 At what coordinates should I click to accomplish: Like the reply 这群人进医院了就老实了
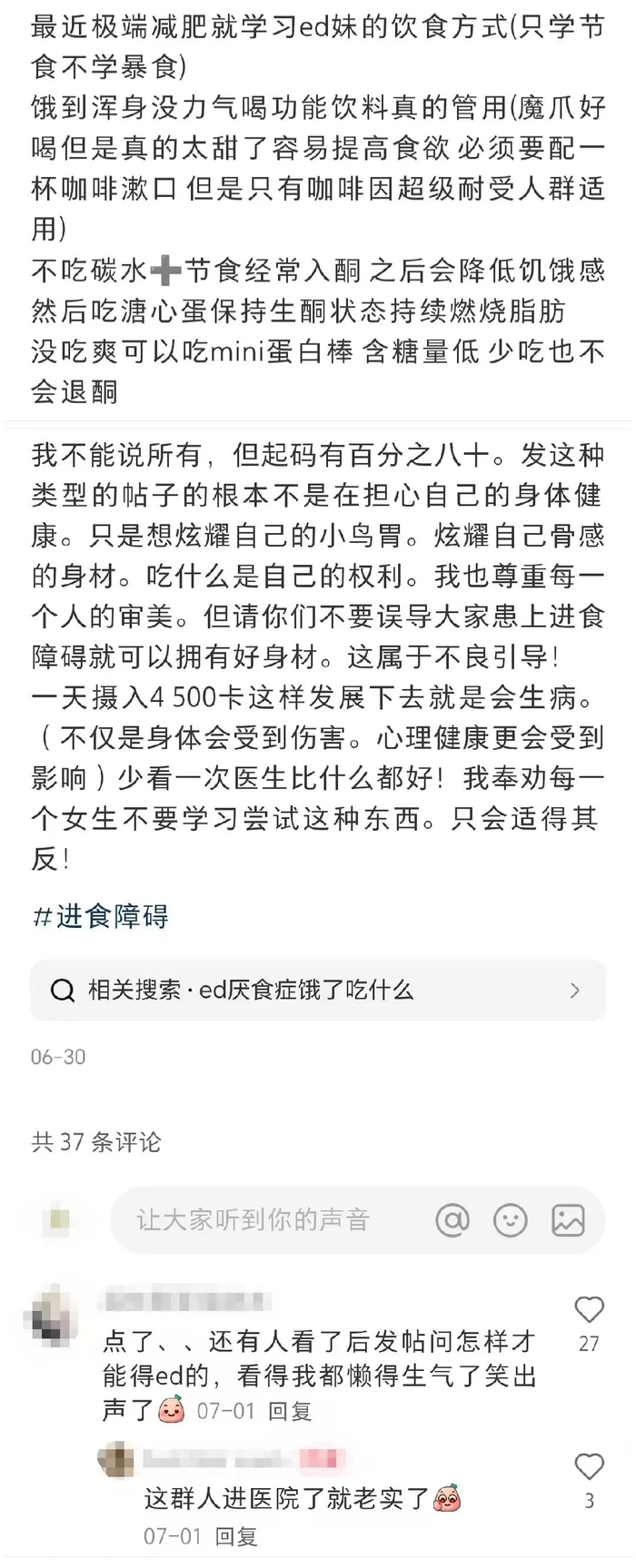pos(590,1466)
